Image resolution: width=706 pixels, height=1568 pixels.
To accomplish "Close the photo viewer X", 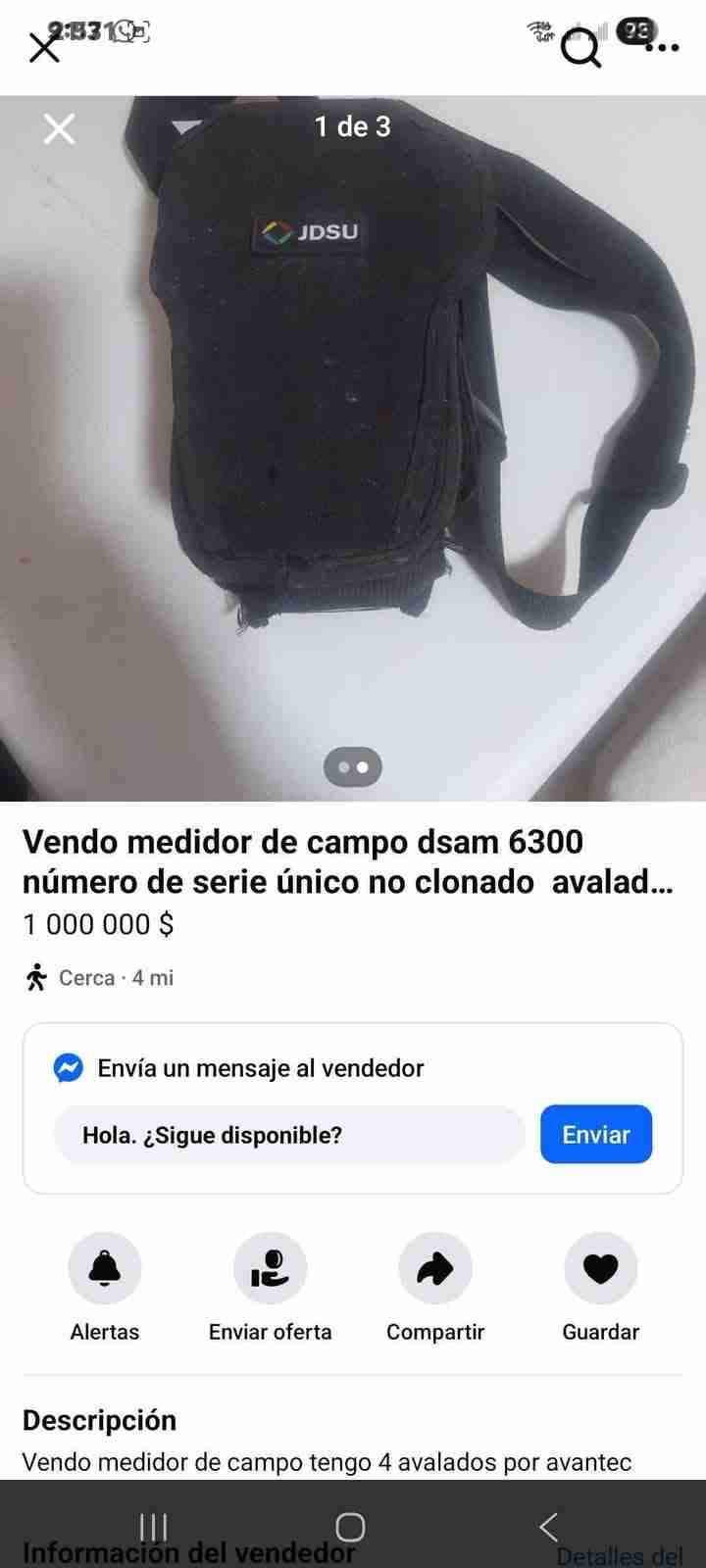I will pyautogui.click(x=59, y=128).
